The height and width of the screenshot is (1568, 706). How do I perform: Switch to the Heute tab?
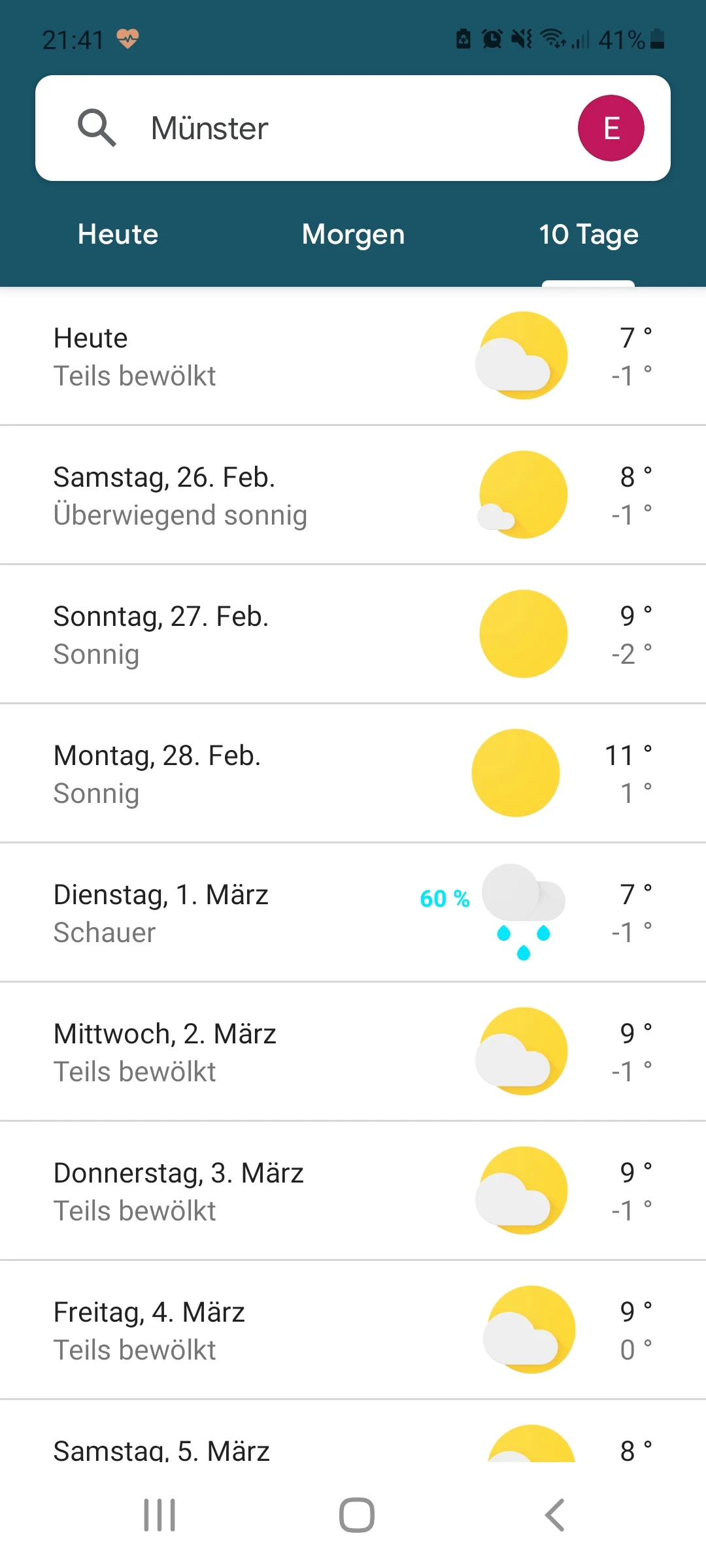coord(117,234)
